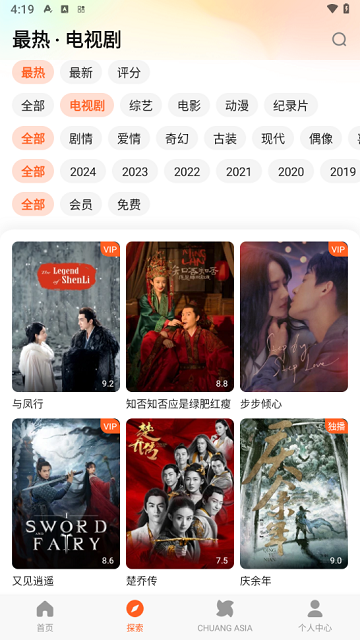The image size is (360, 640).
Task: Filter genre by 爱情
Action: click(129, 138)
